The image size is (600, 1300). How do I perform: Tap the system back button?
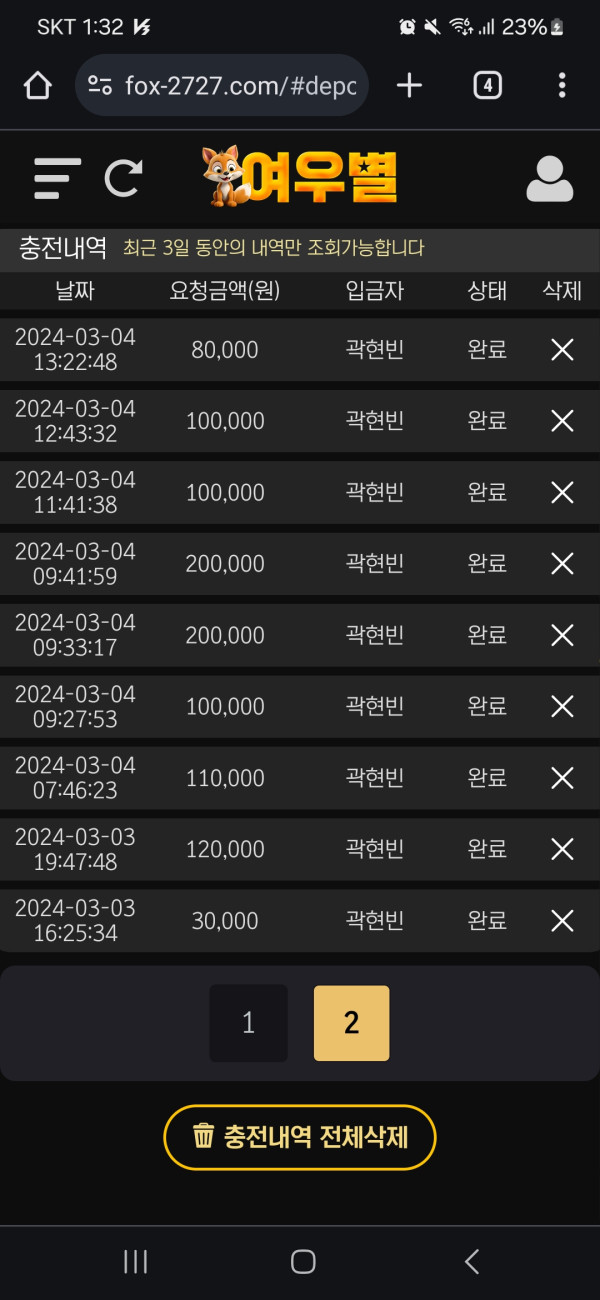472,1262
